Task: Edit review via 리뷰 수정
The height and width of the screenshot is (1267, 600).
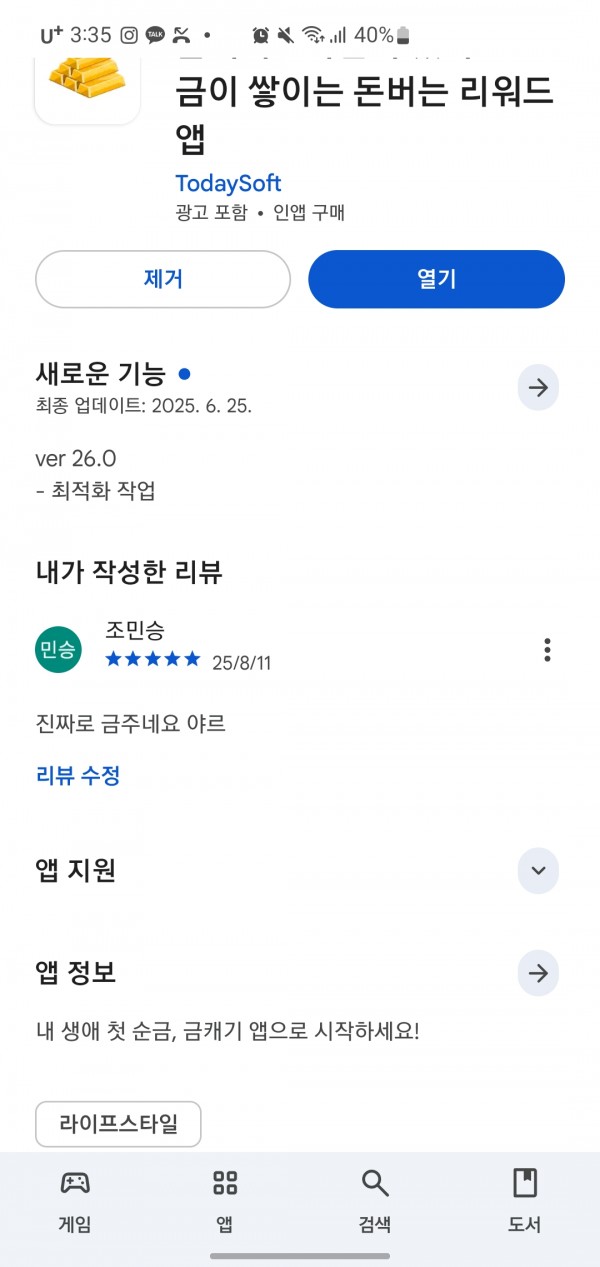Action: pos(78,775)
